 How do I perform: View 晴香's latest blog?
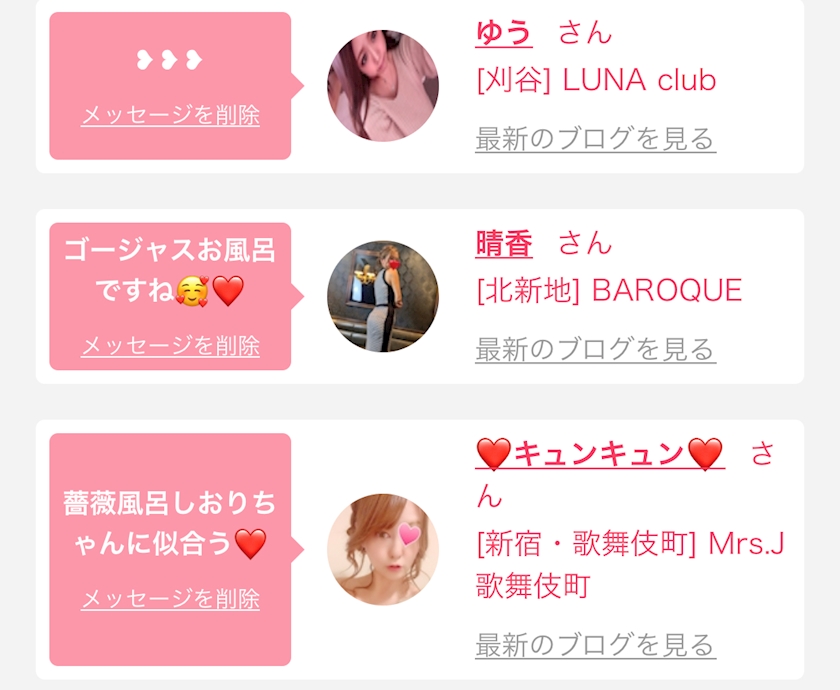coord(596,349)
